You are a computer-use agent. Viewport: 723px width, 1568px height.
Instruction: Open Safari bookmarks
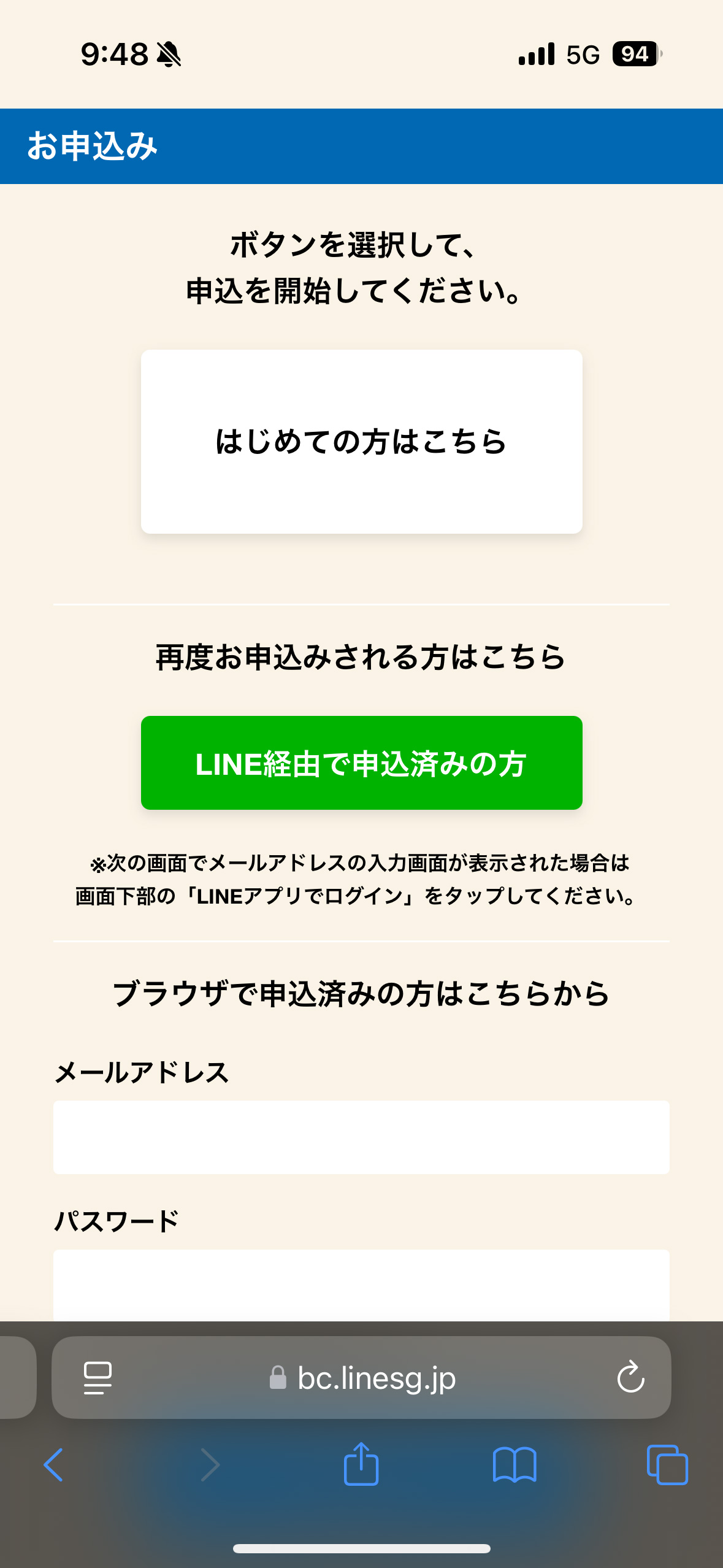(x=515, y=1465)
